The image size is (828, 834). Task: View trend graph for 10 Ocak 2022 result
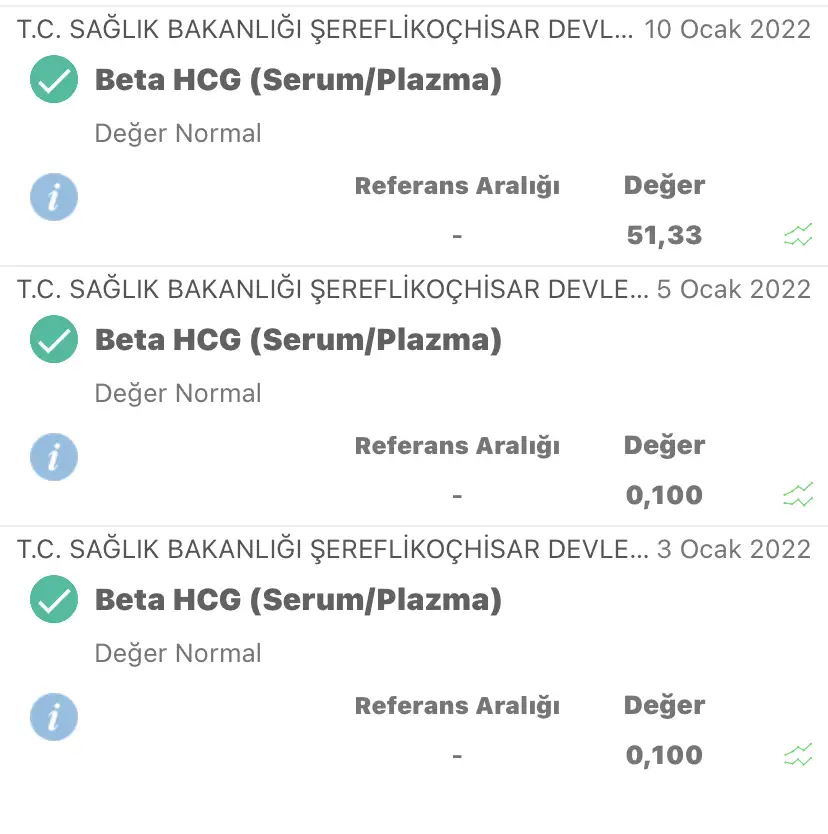coord(798,236)
